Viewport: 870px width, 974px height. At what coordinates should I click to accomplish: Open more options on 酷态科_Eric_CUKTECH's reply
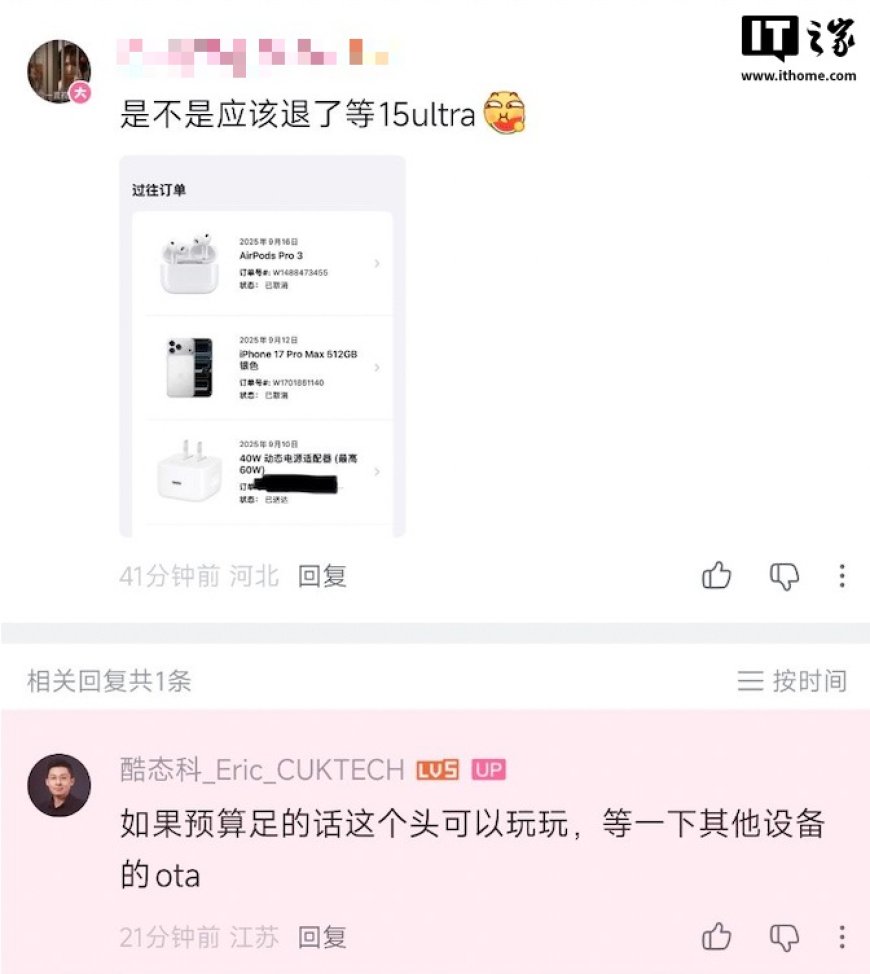coord(842,937)
